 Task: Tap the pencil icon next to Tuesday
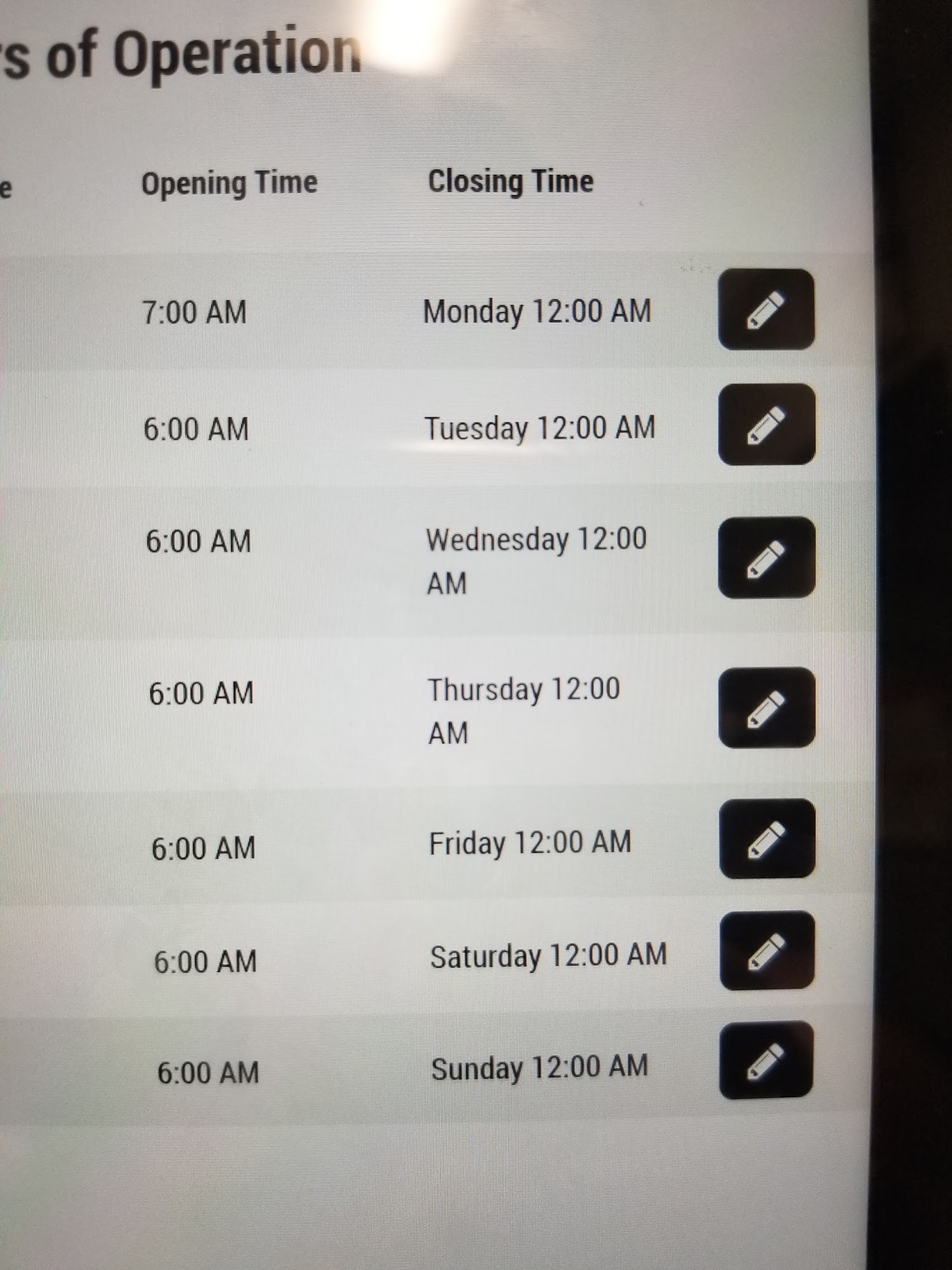(766, 424)
